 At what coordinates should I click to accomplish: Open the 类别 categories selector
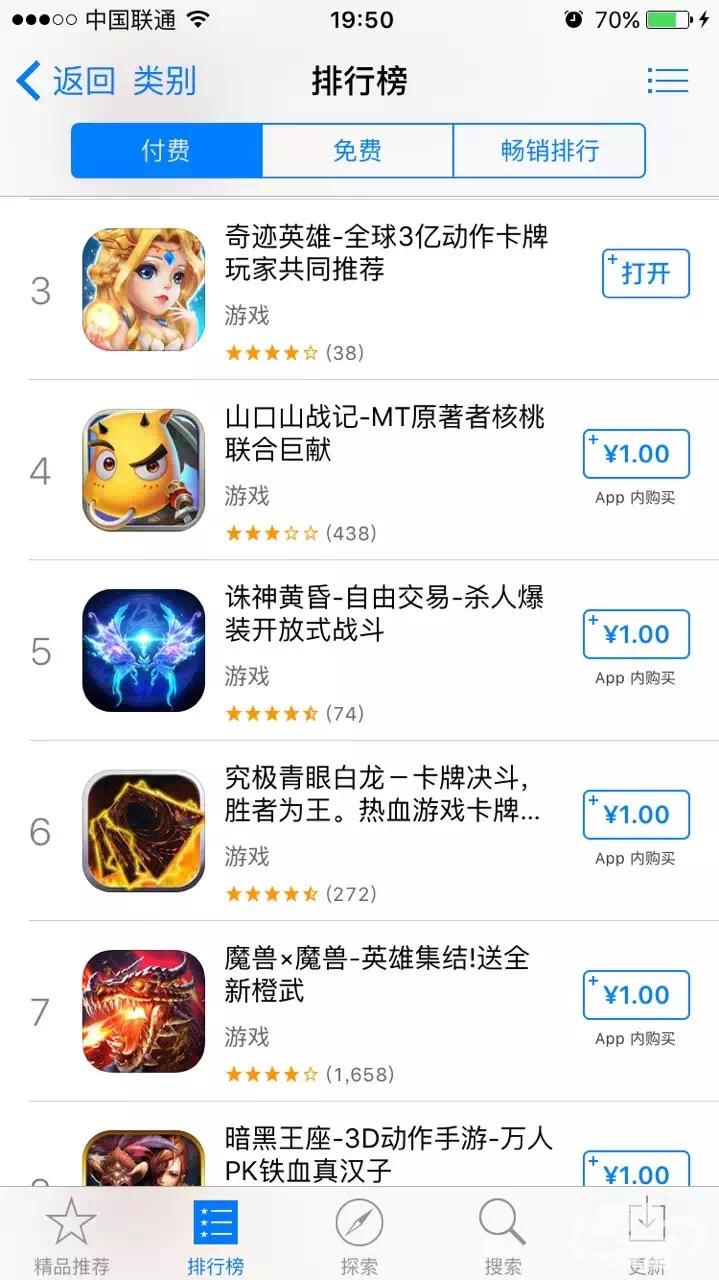pyautogui.click(x=165, y=81)
